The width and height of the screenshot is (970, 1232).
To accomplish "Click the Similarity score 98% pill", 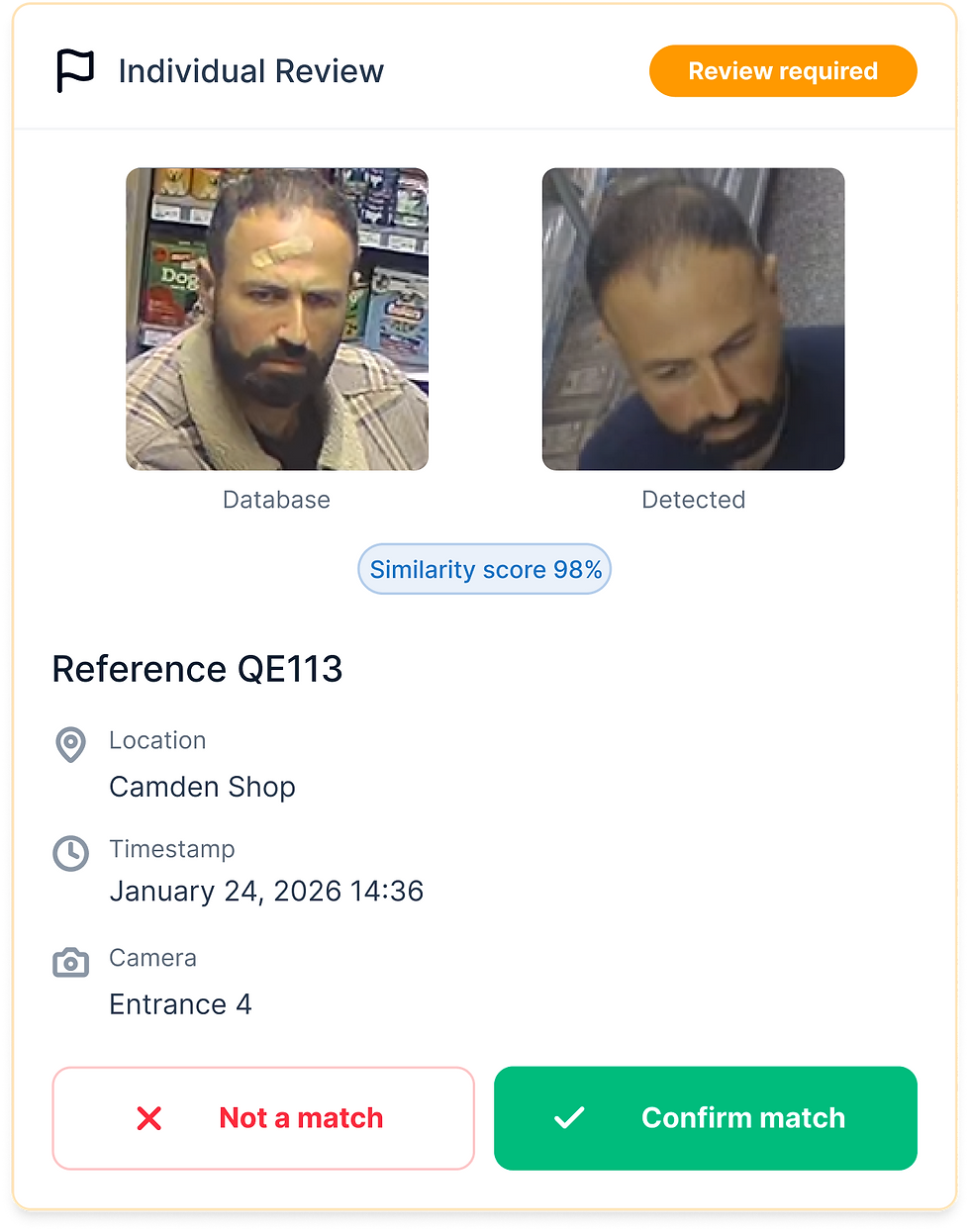I will (484, 569).
